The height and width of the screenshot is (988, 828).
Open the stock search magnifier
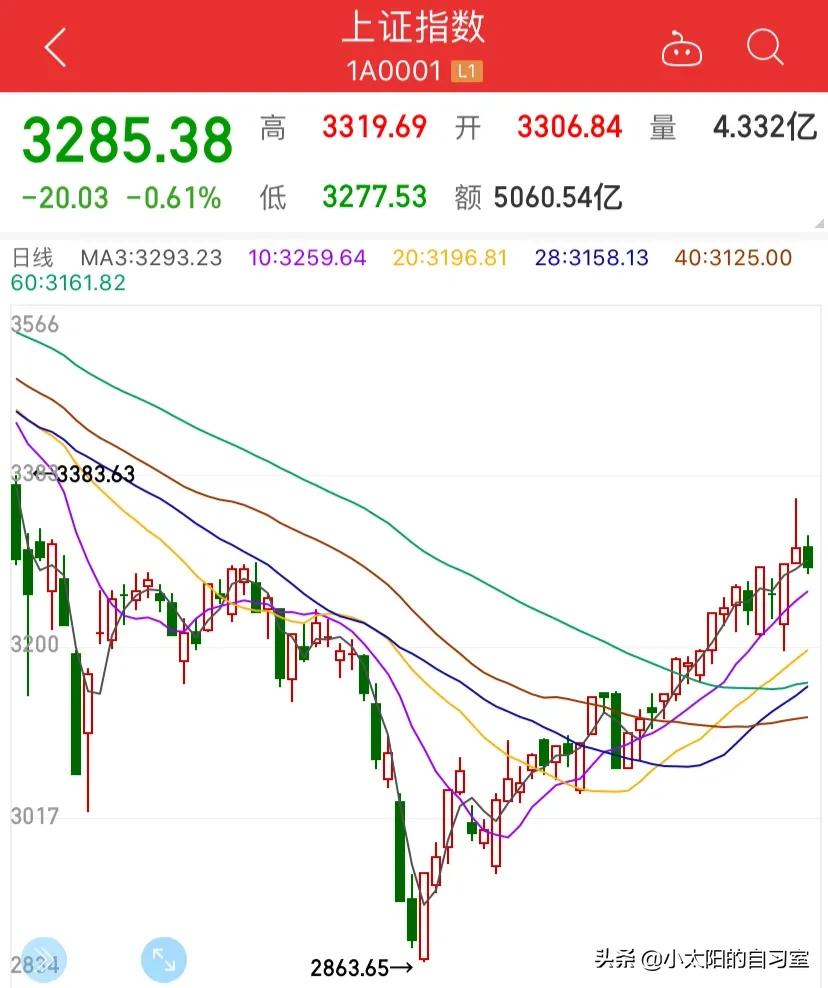coord(764,46)
